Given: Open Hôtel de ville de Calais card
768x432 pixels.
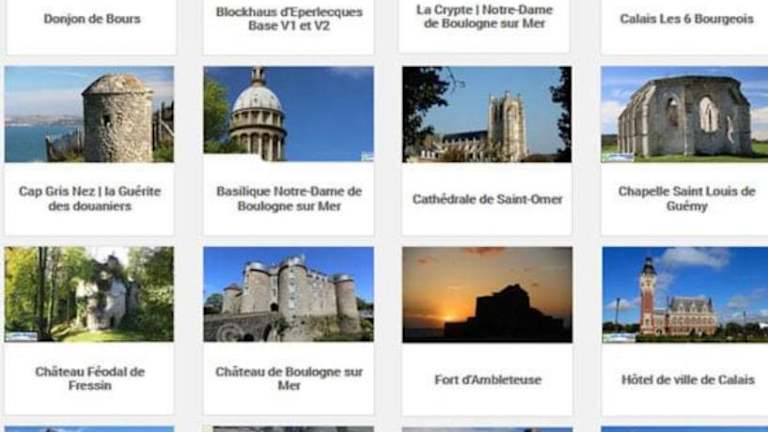Looking at the screenshot, I should (686, 380).
